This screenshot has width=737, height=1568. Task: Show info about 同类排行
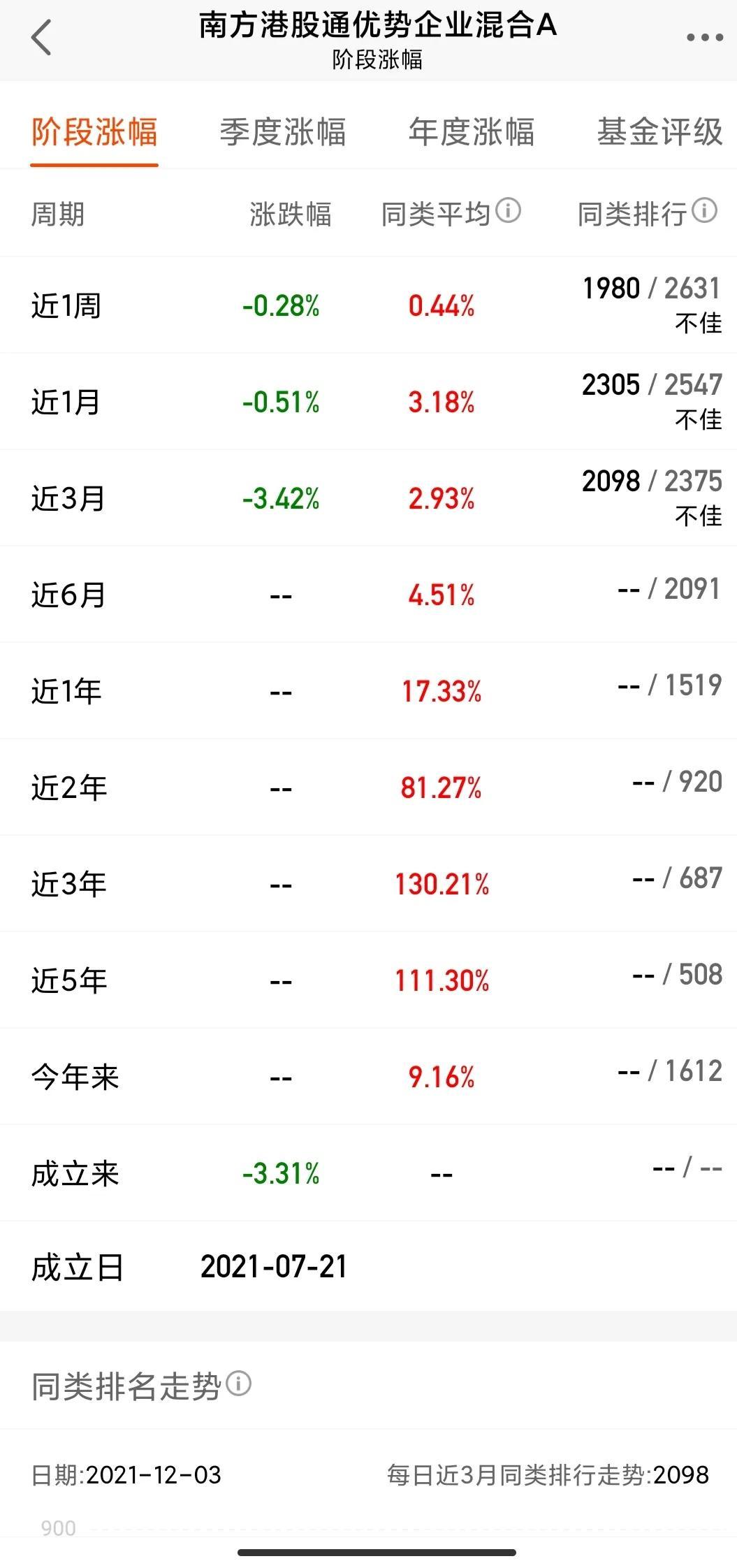(705, 210)
